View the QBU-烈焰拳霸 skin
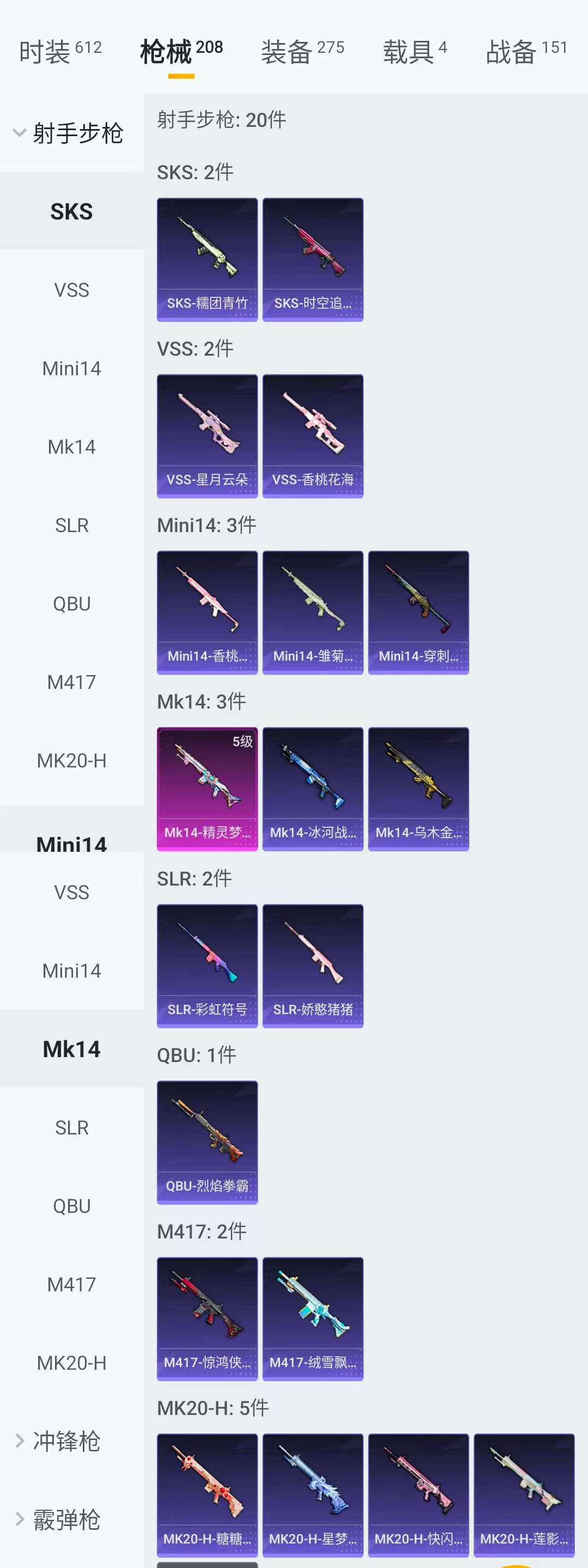The image size is (588, 1568). point(207,1142)
